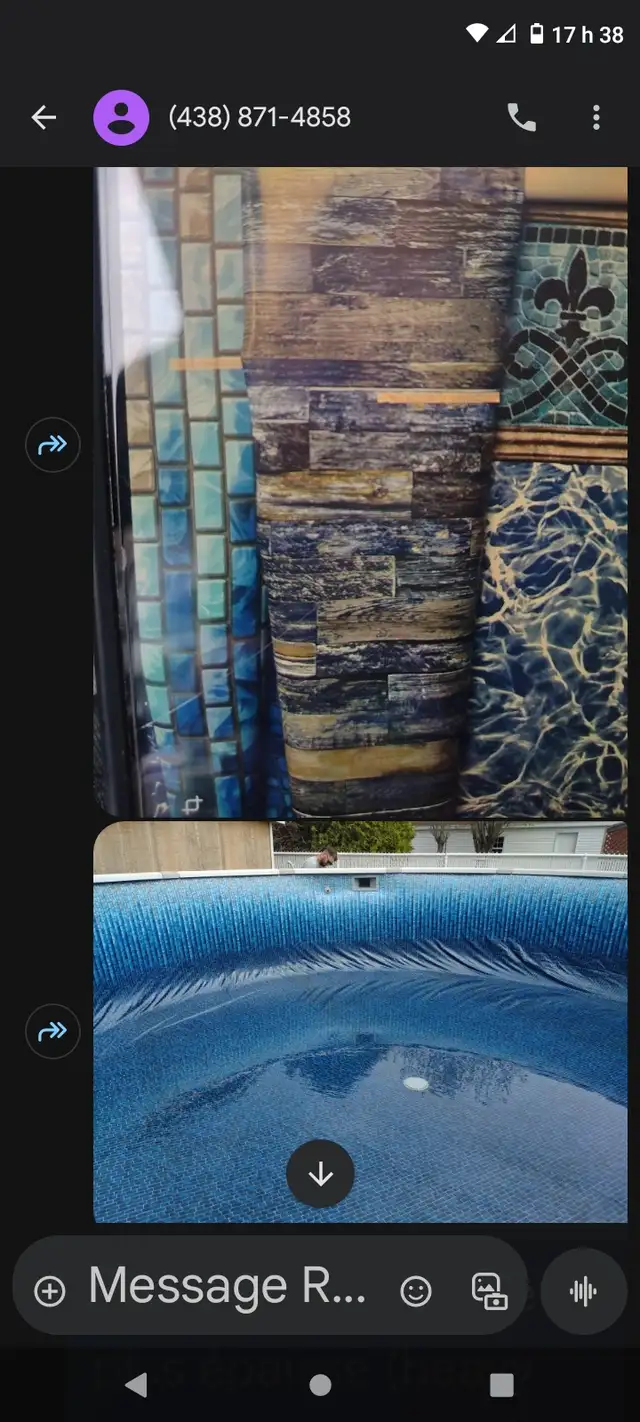Attach a photo from the gallery
The width and height of the screenshot is (640, 1422).
pos(489,1291)
